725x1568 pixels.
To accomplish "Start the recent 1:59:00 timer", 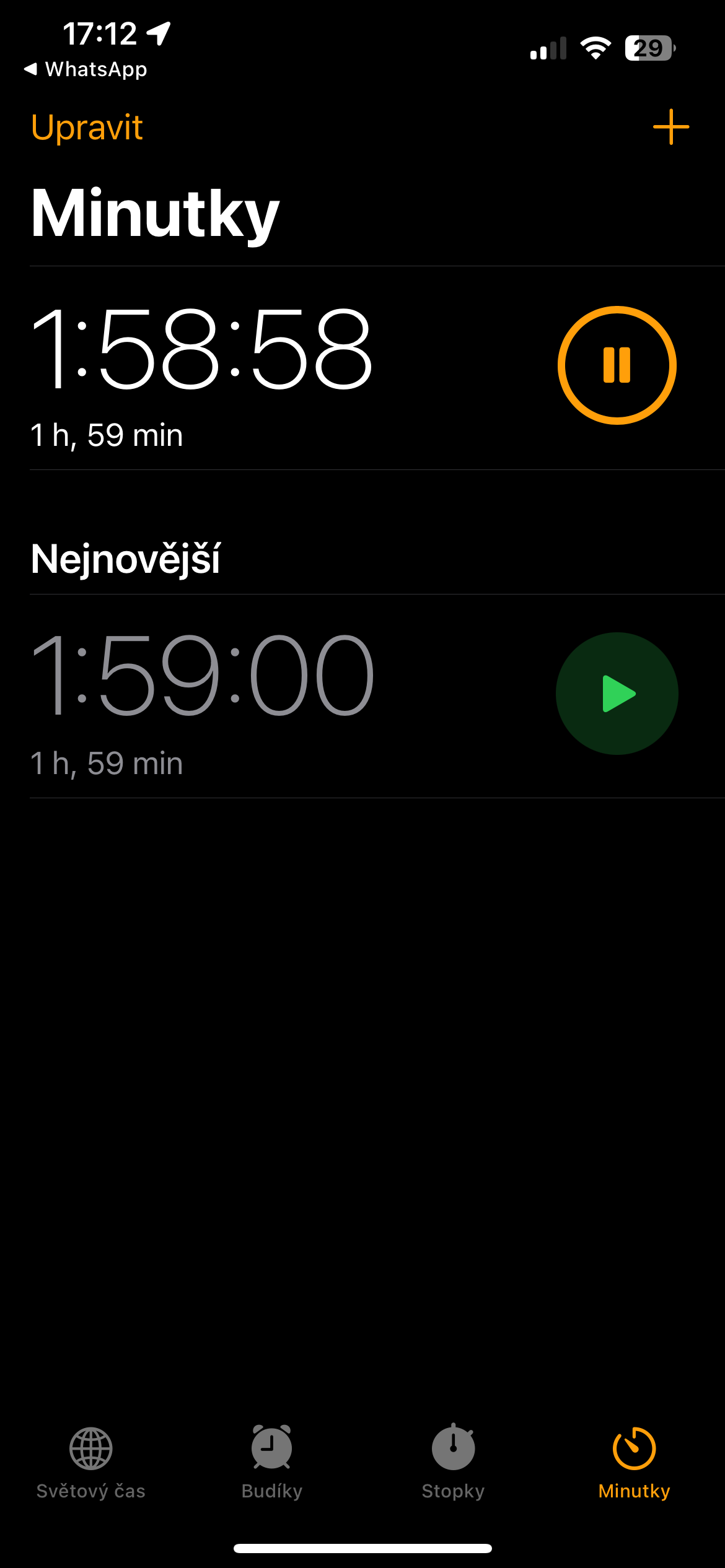I will click(x=617, y=694).
